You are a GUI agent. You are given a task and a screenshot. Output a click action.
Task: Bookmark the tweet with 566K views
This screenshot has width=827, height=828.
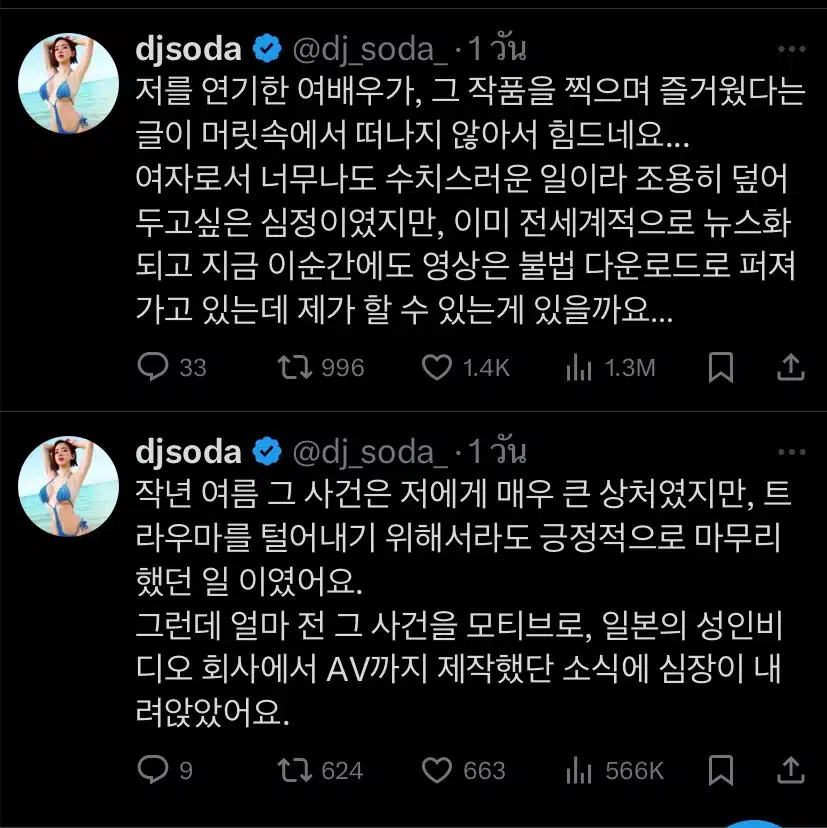click(x=720, y=770)
